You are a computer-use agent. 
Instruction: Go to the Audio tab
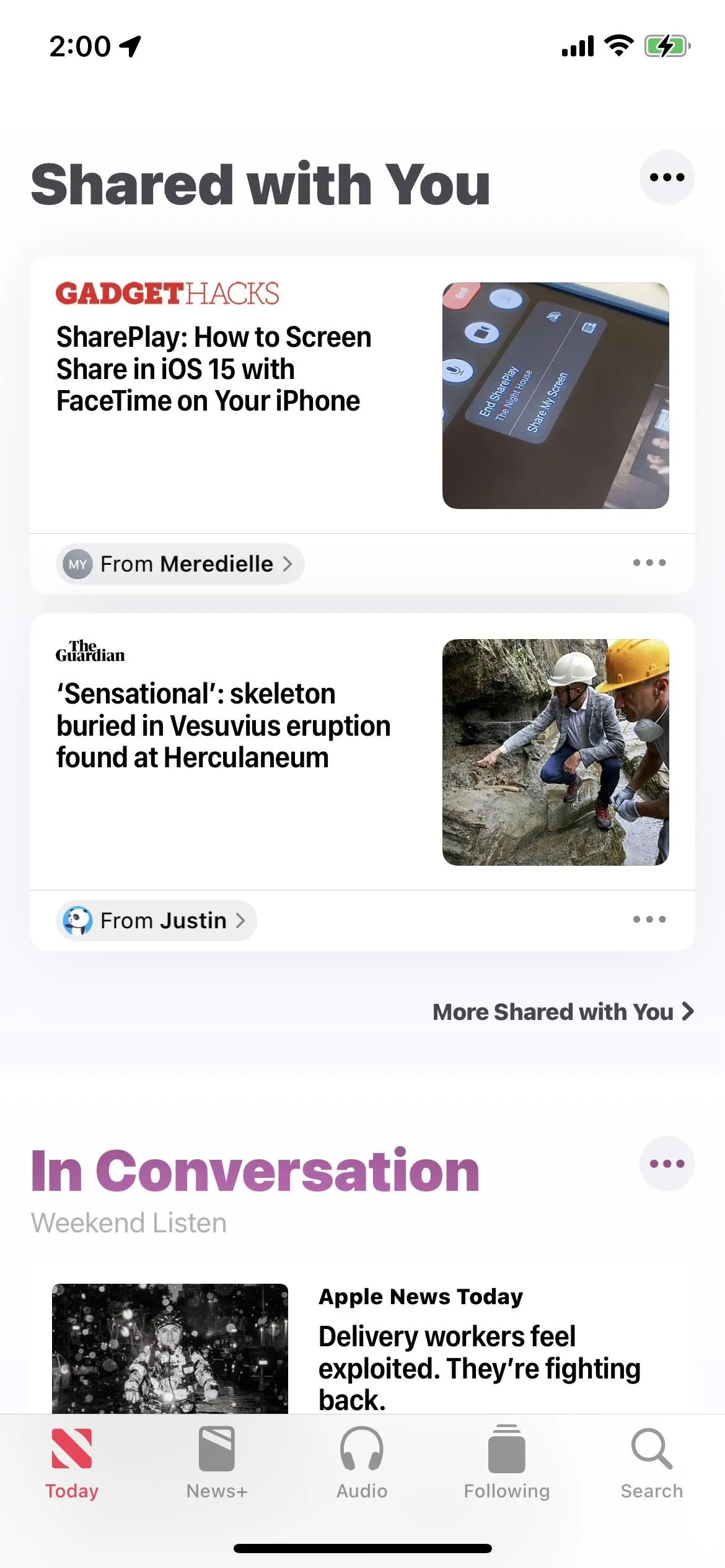point(362,1463)
